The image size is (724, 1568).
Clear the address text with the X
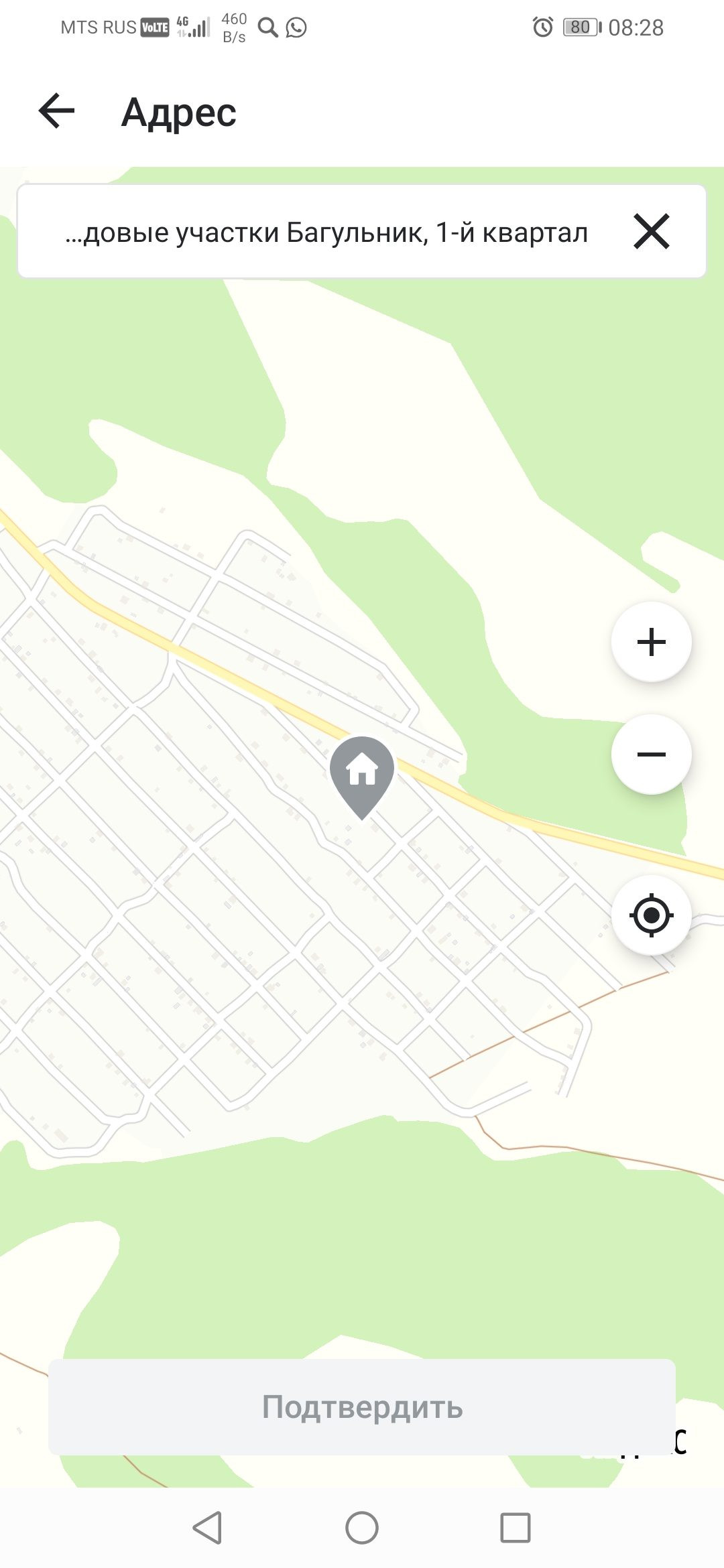click(x=651, y=232)
